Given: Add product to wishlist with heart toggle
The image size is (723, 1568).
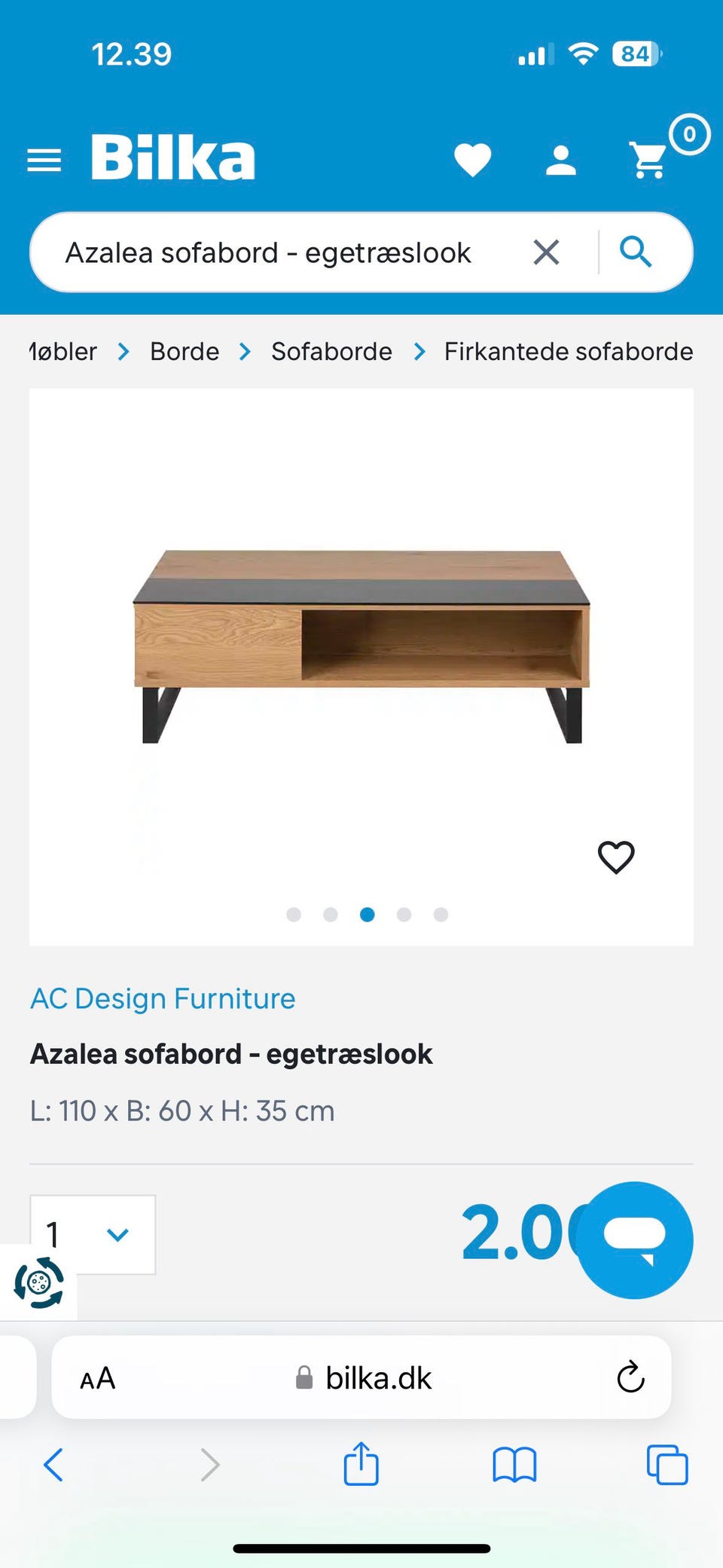Looking at the screenshot, I should click(615, 856).
